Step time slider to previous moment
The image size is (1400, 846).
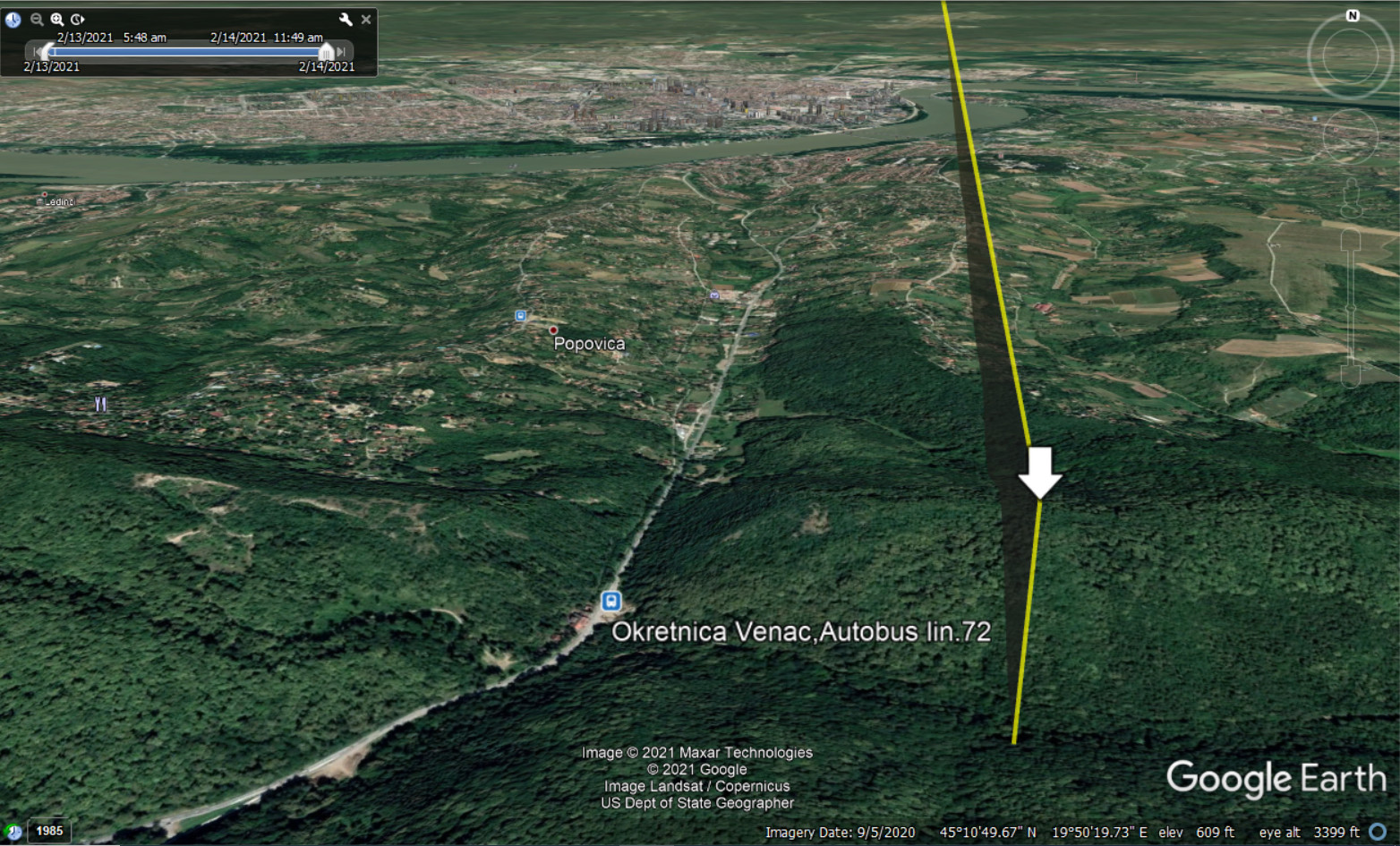35,52
